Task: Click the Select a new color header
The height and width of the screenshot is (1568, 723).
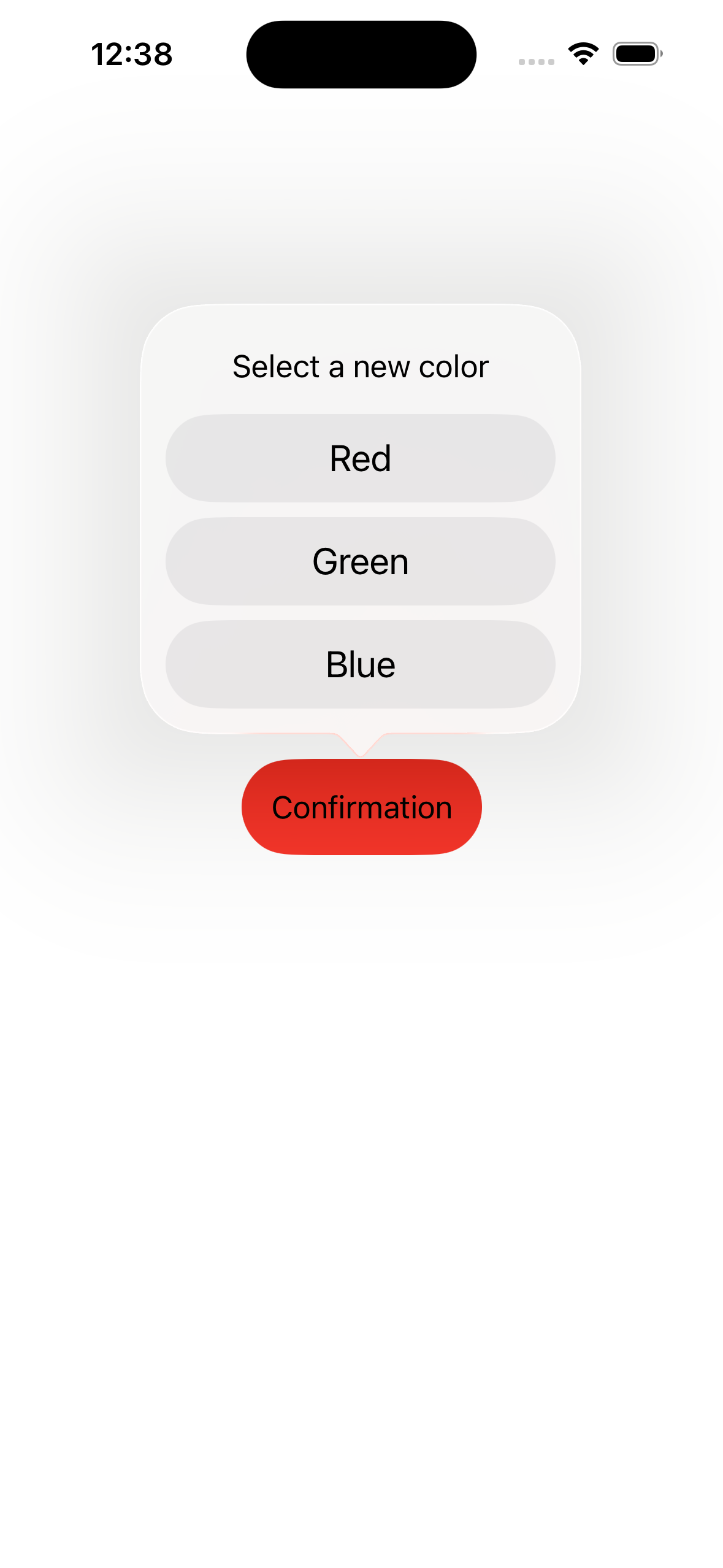Action: tap(361, 366)
